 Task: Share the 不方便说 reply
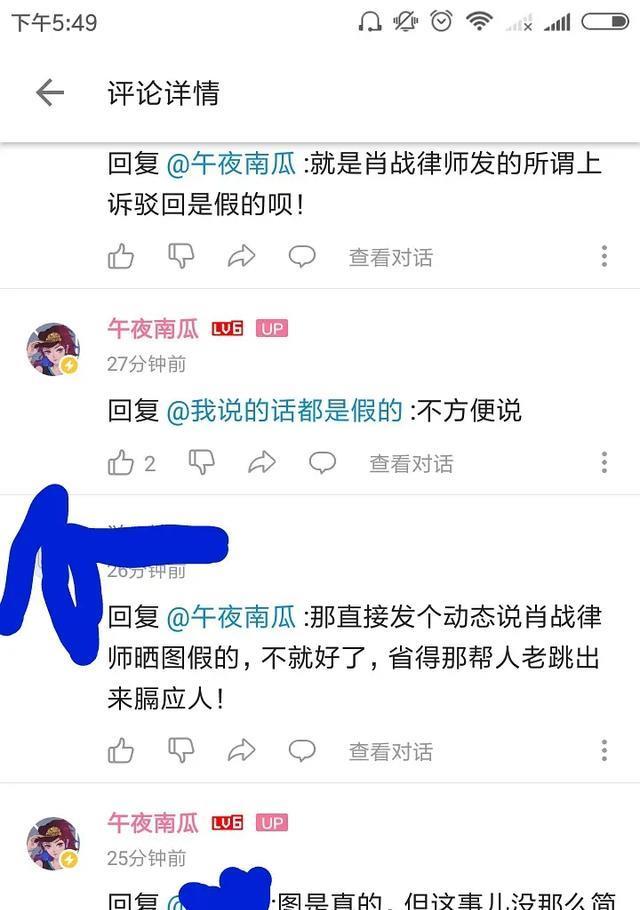pos(262,463)
